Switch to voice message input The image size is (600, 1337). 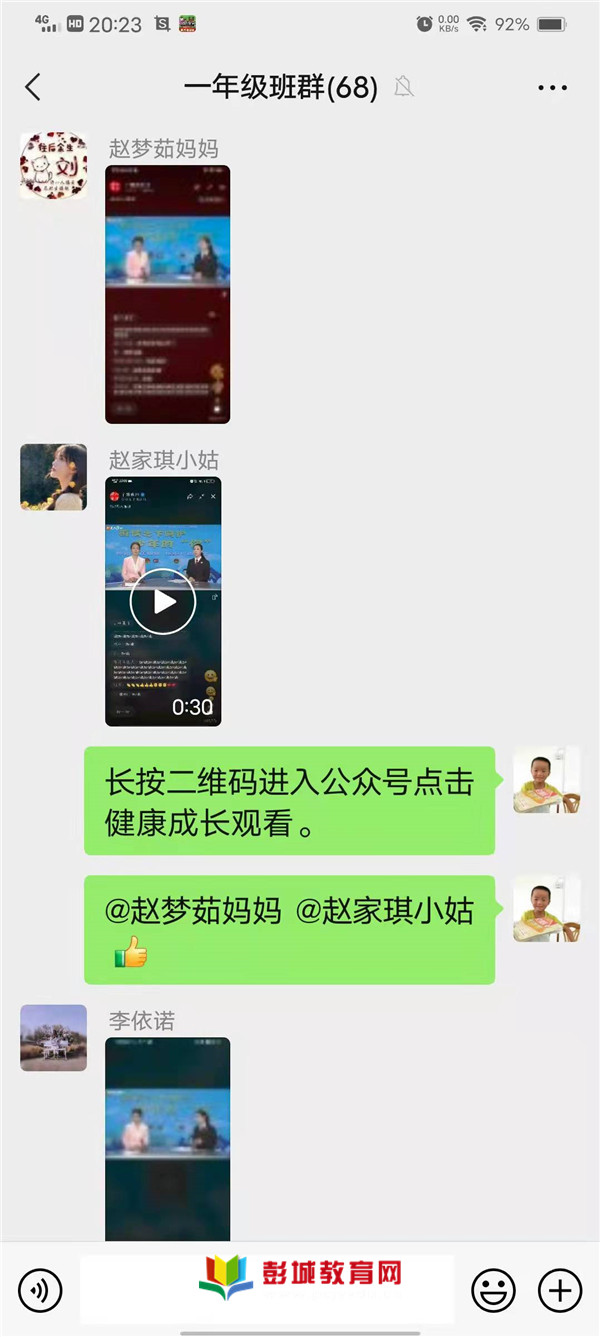[40, 1290]
